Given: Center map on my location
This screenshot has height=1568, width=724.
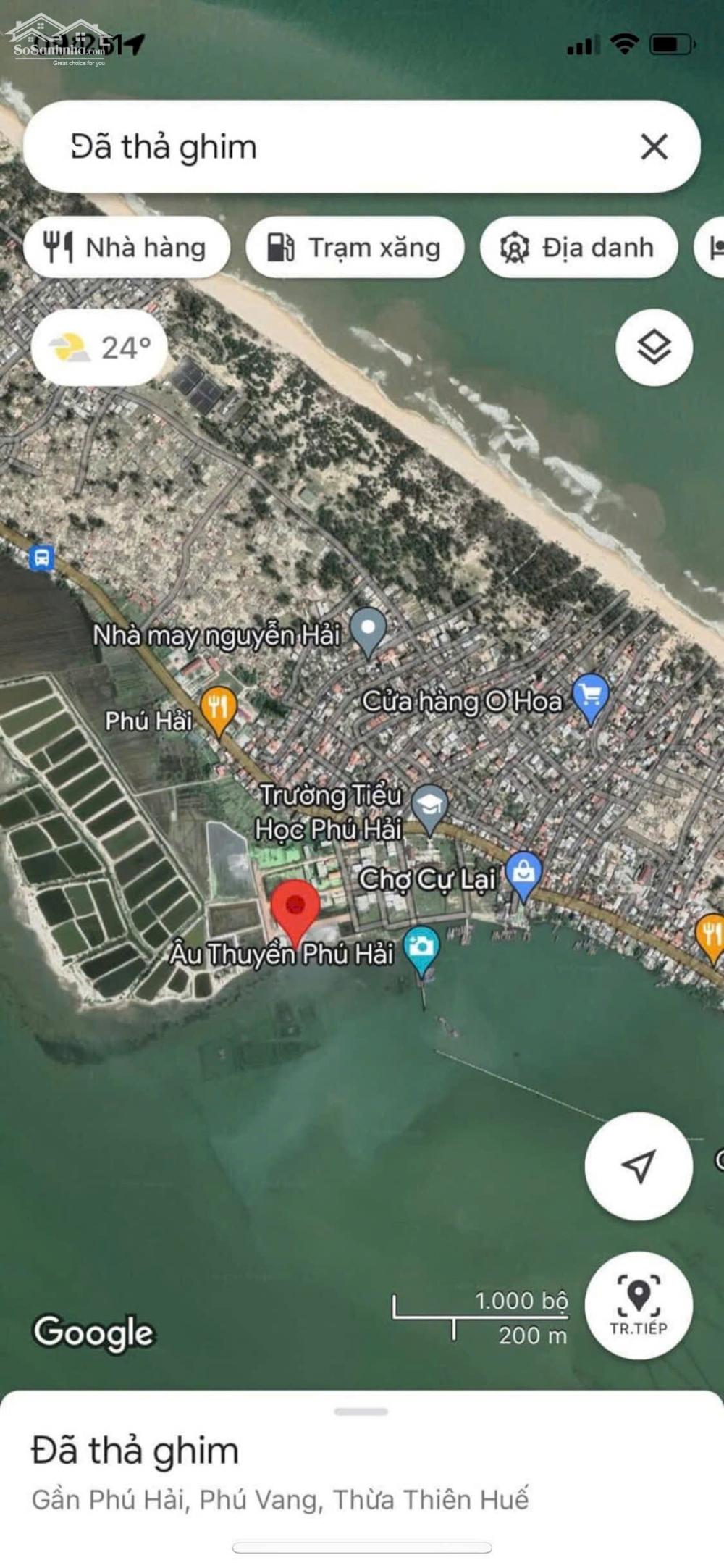Looking at the screenshot, I should pos(639,1166).
